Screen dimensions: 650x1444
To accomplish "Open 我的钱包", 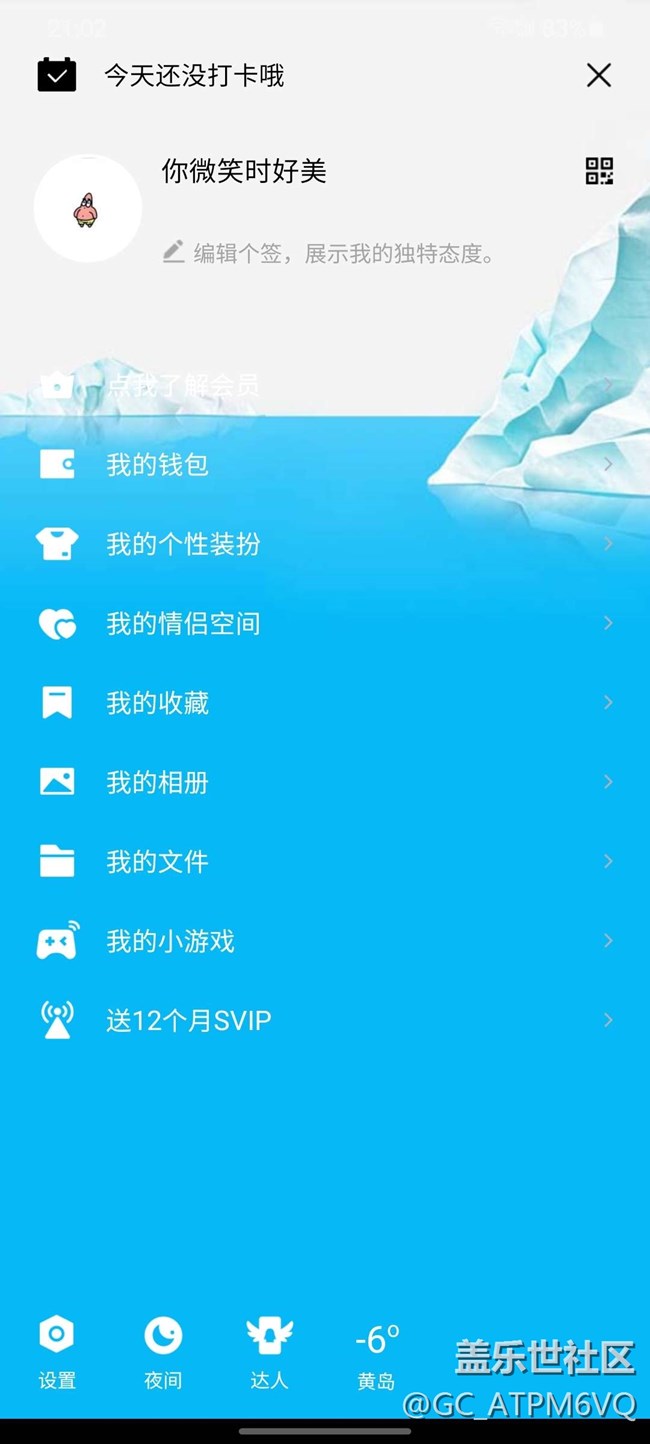I will click(x=157, y=464).
